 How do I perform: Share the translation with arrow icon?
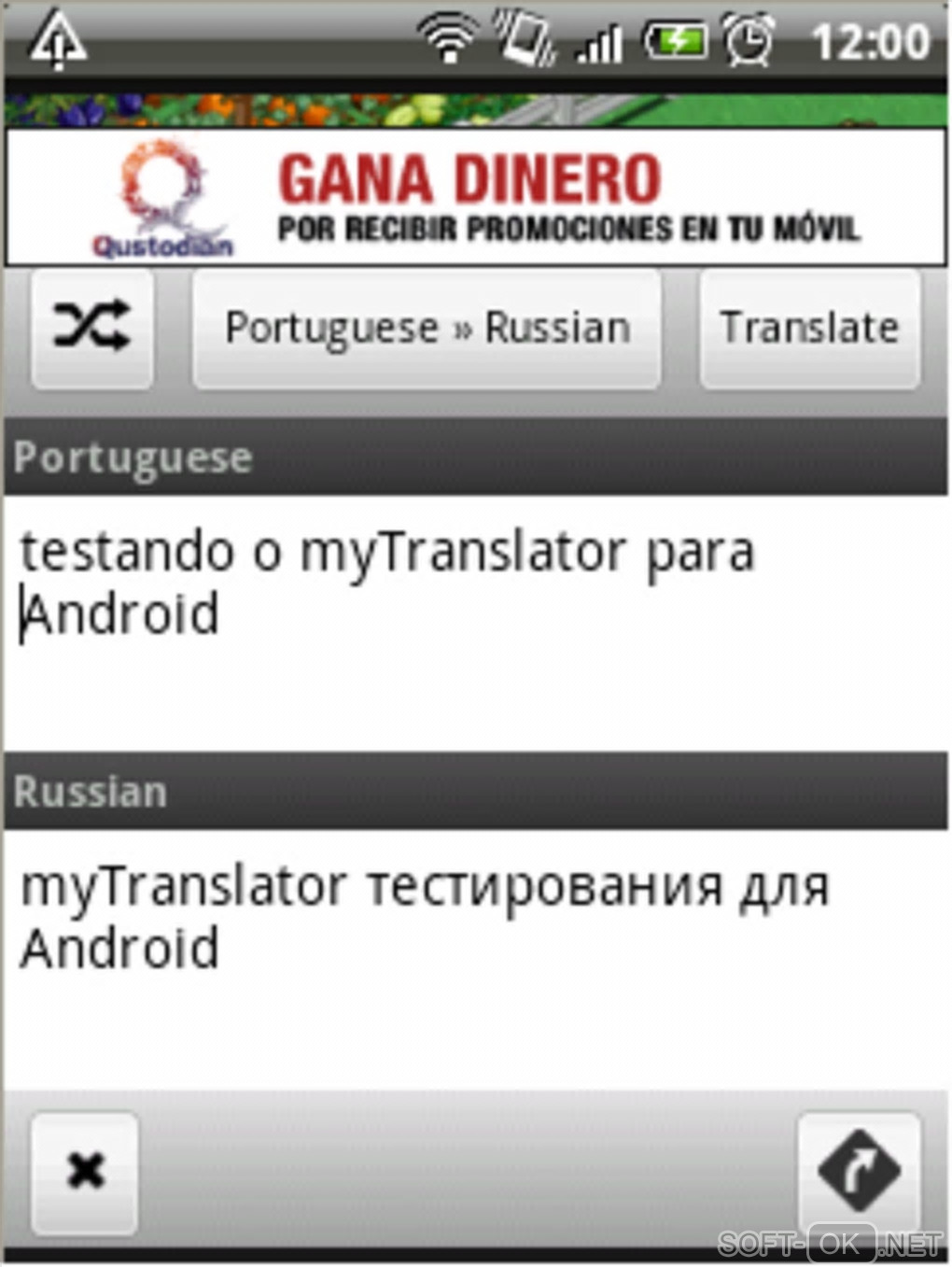tap(859, 1172)
